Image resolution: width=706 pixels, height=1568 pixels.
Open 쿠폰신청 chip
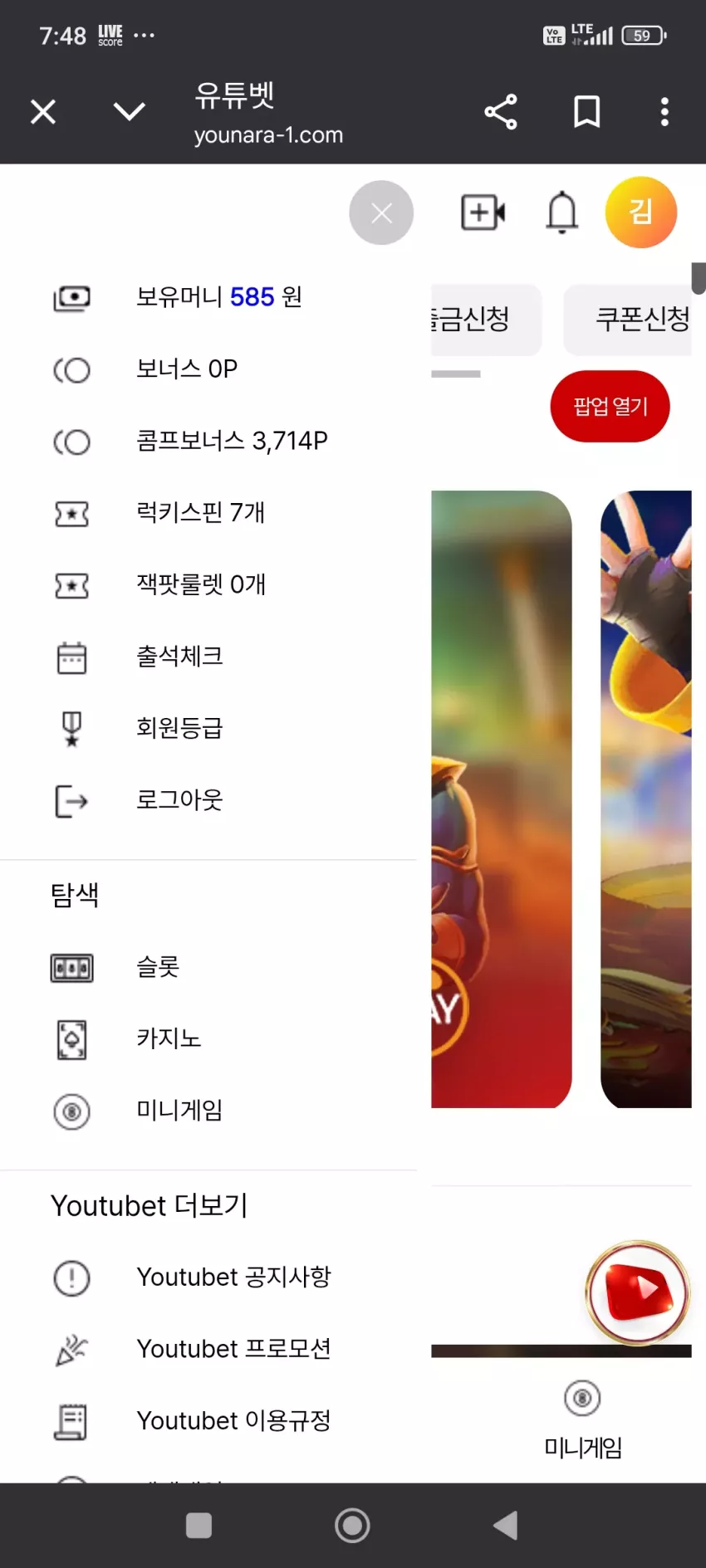click(629, 320)
